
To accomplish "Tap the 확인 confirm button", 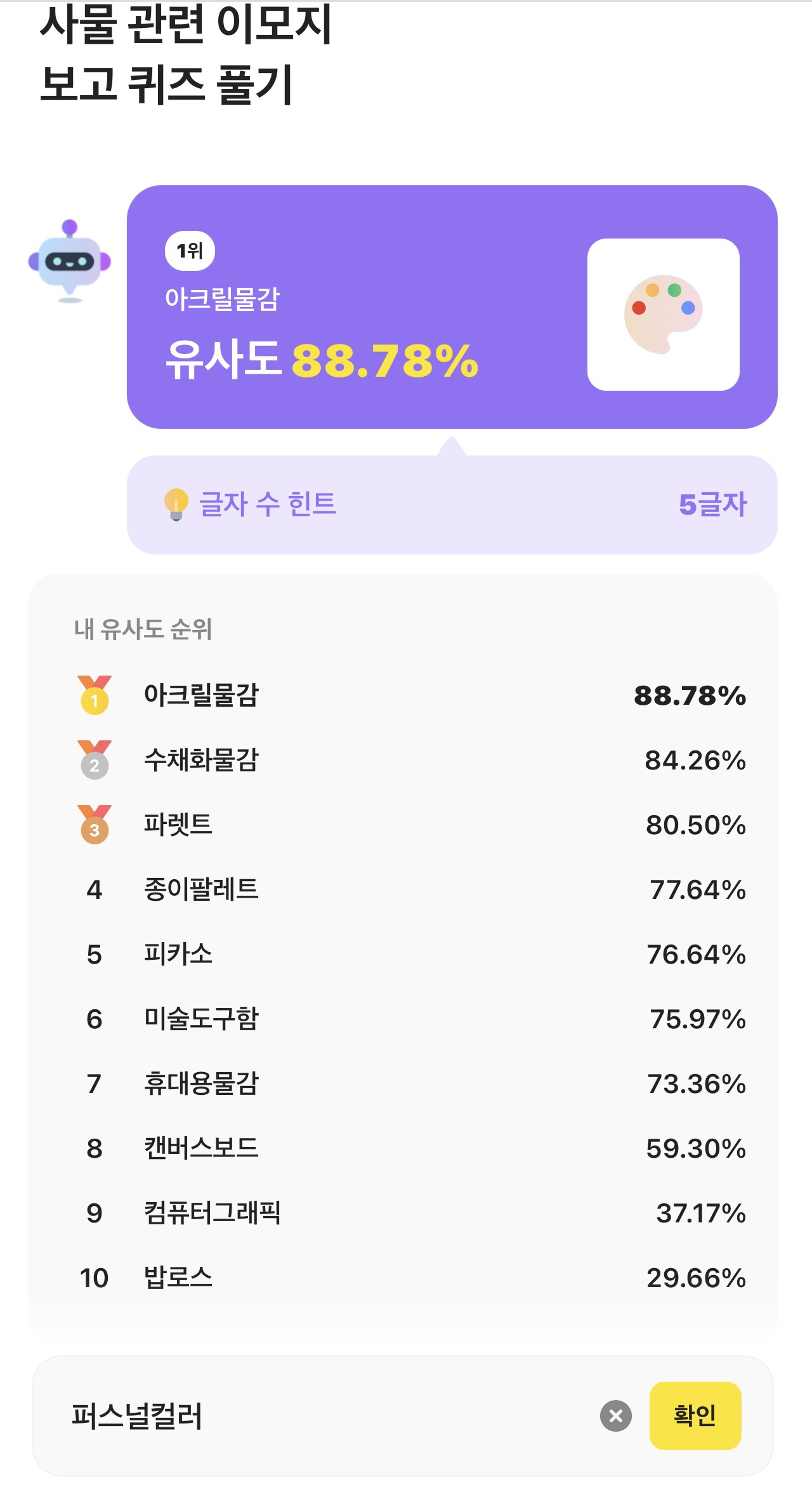I will (x=695, y=1415).
